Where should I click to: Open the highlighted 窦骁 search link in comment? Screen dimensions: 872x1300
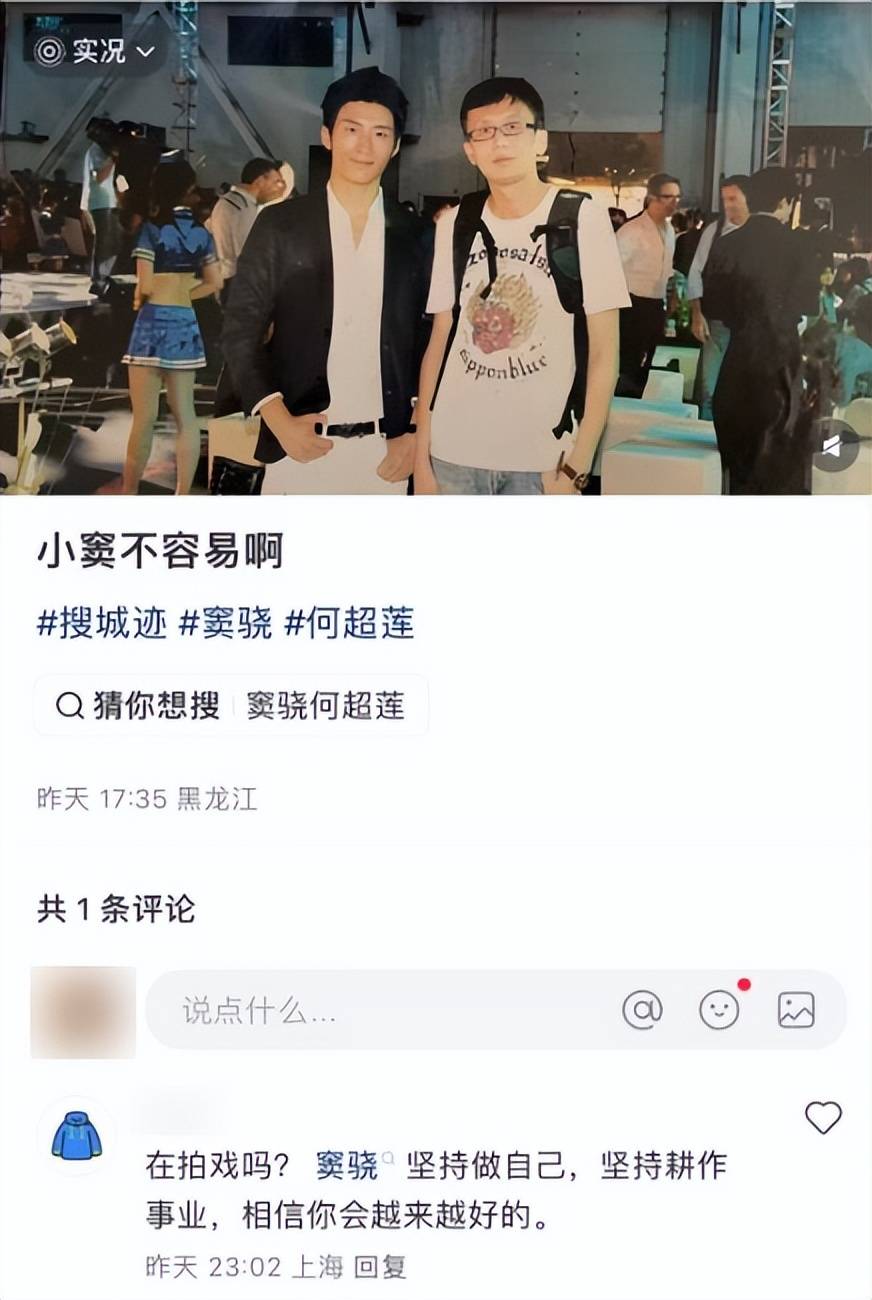348,1166
